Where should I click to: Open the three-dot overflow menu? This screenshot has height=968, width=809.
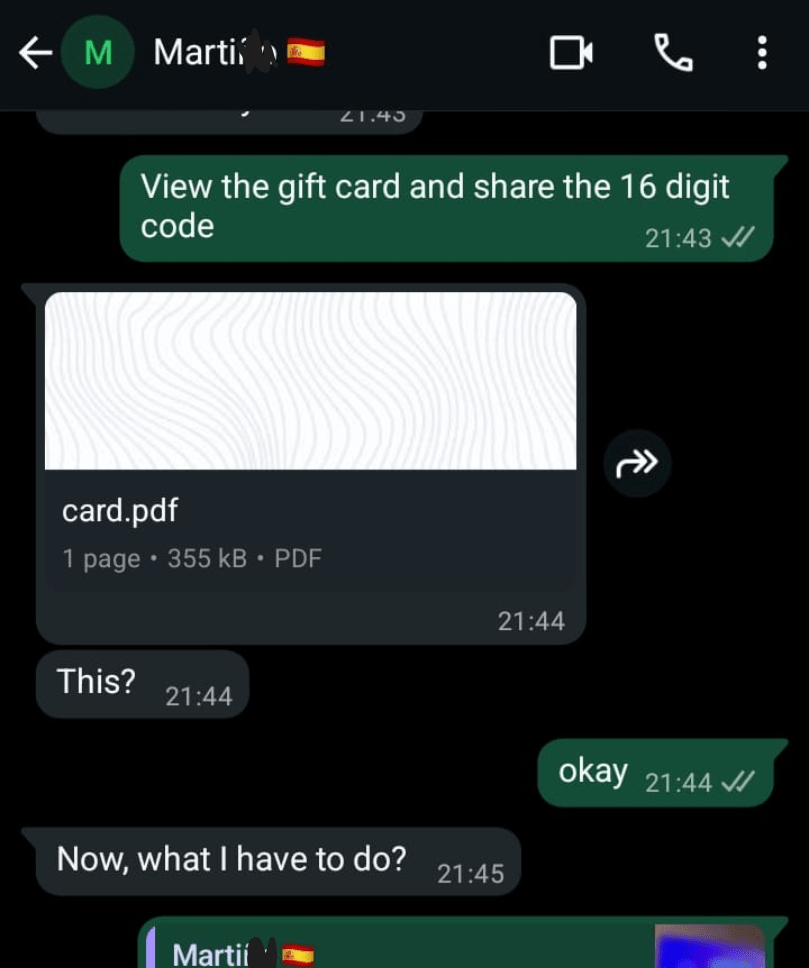(762, 52)
